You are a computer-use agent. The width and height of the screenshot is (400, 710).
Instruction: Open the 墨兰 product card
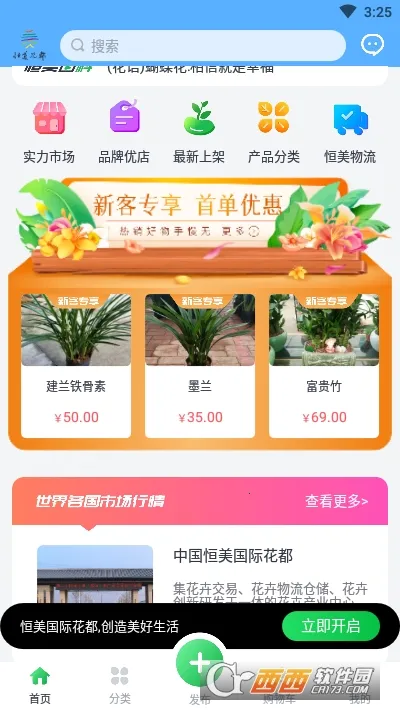coord(200,366)
